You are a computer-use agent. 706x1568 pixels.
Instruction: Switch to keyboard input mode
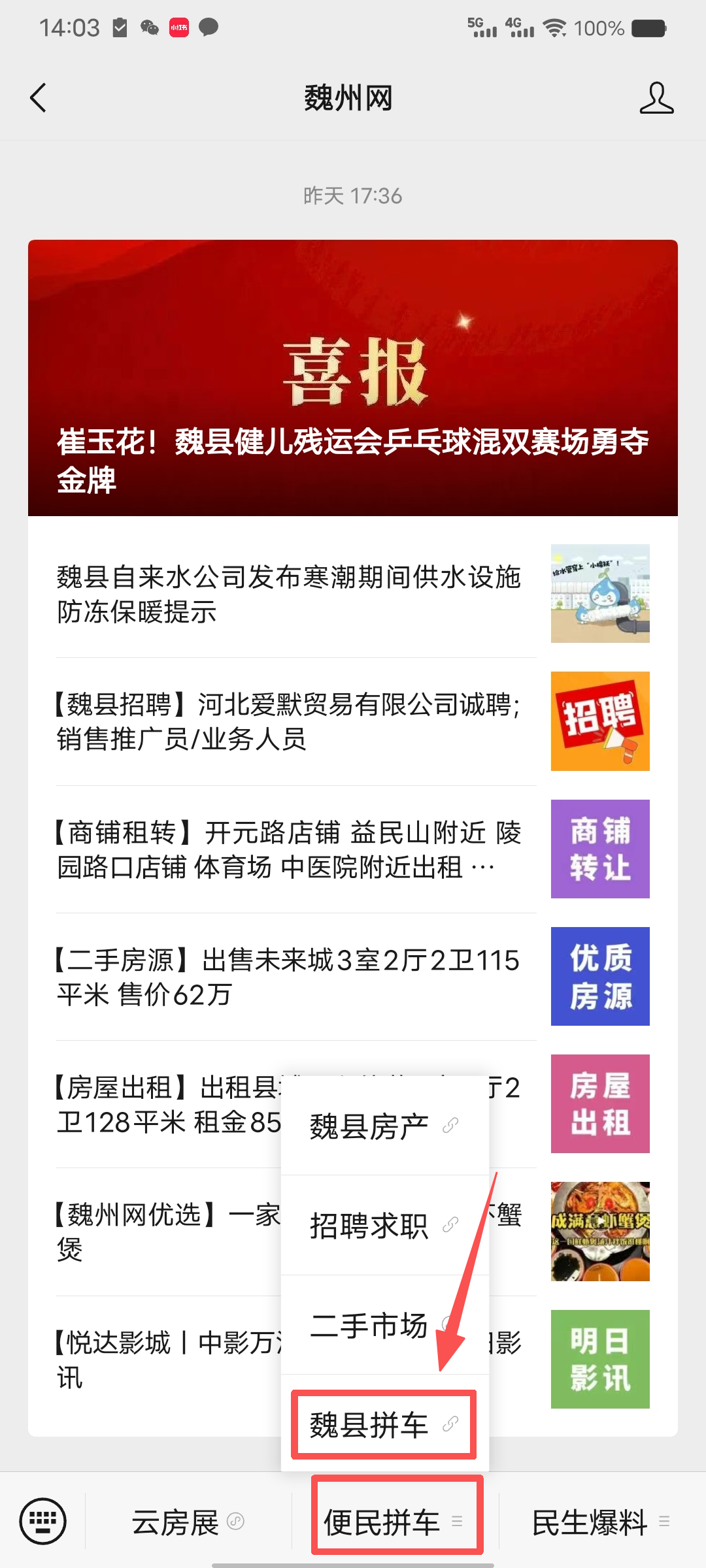tap(43, 1521)
